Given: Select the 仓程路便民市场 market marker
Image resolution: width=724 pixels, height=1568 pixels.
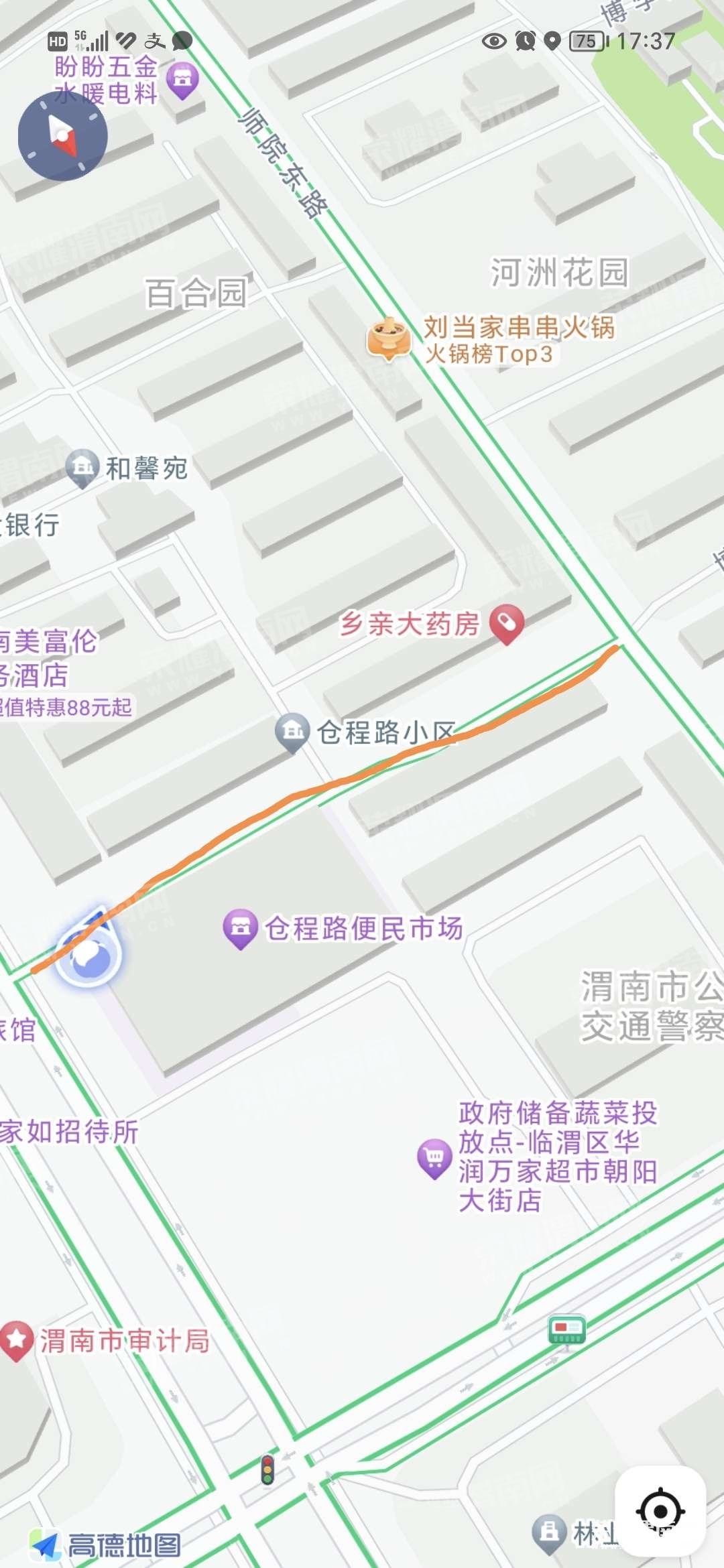Looking at the screenshot, I should coord(240,928).
